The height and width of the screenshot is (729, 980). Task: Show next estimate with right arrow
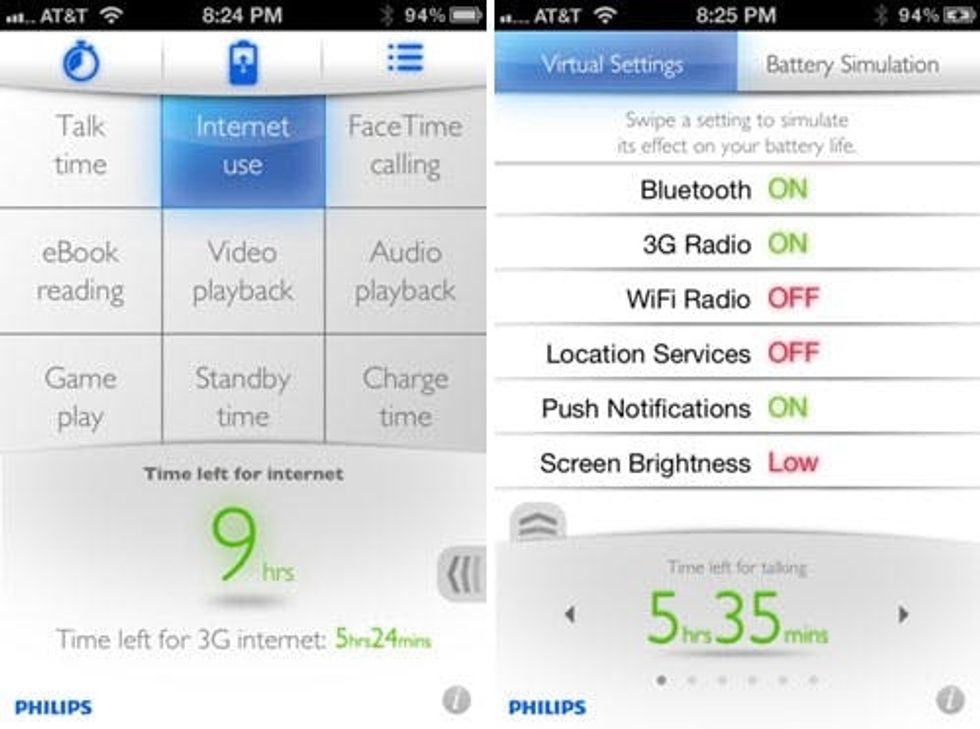click(903, 615)
